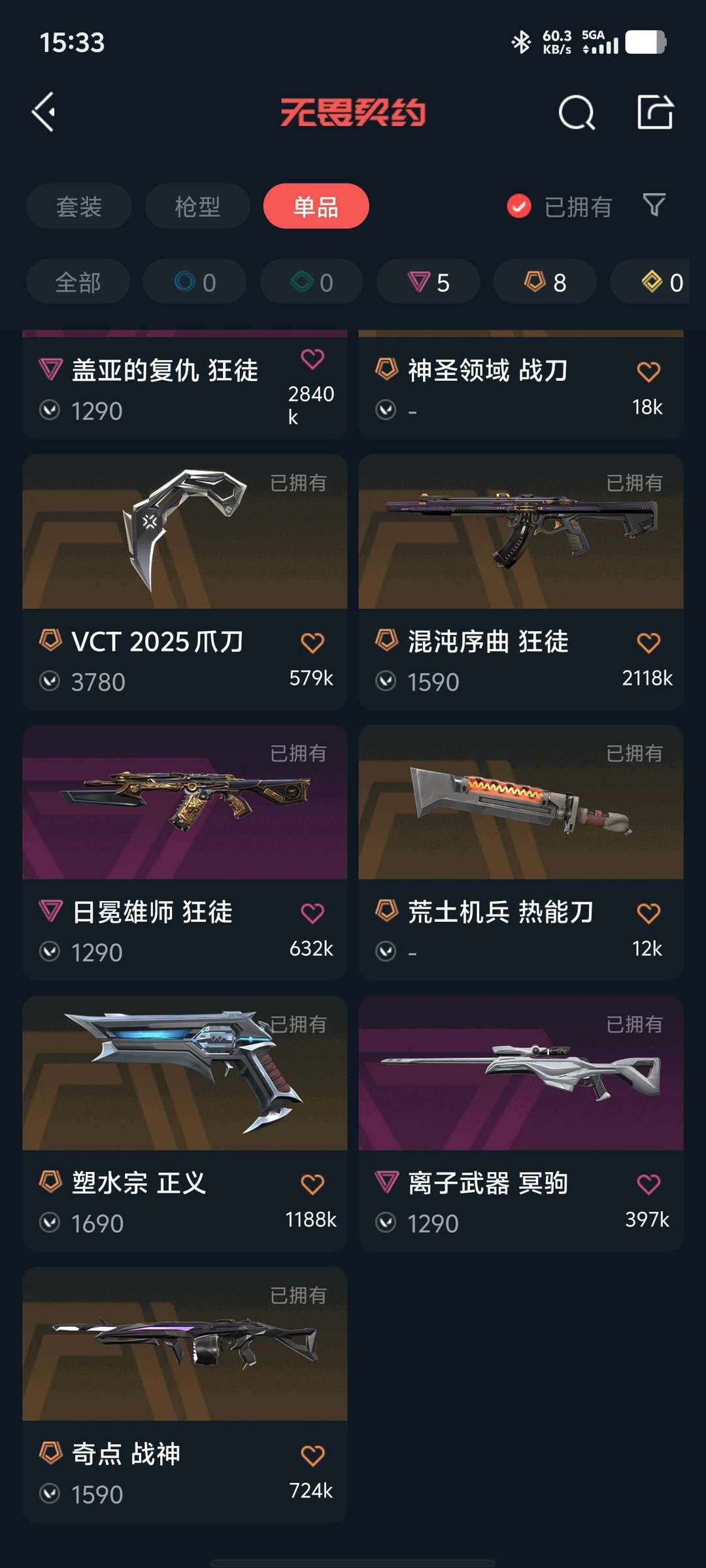Go back using the top-left arrow
Image resolution: width=706 pixels, height=1568 pixels.
[x=44, y=112]
